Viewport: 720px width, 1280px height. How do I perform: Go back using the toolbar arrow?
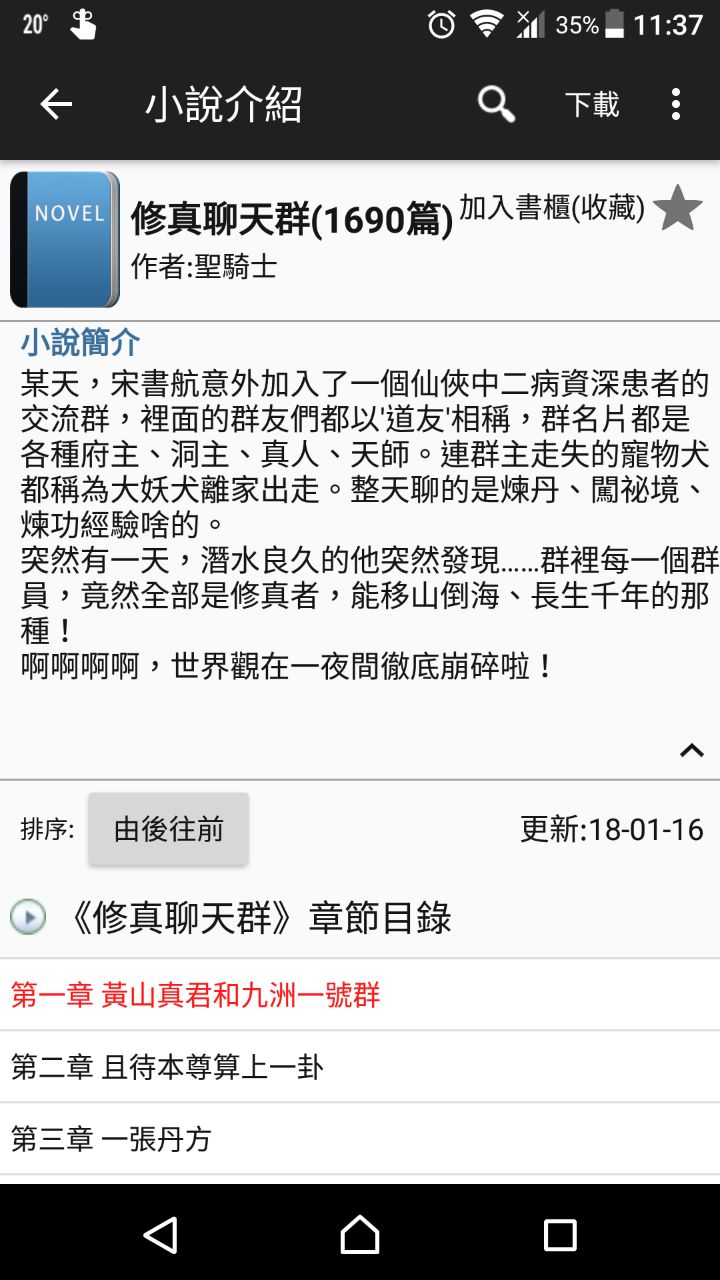coord(56,104)
